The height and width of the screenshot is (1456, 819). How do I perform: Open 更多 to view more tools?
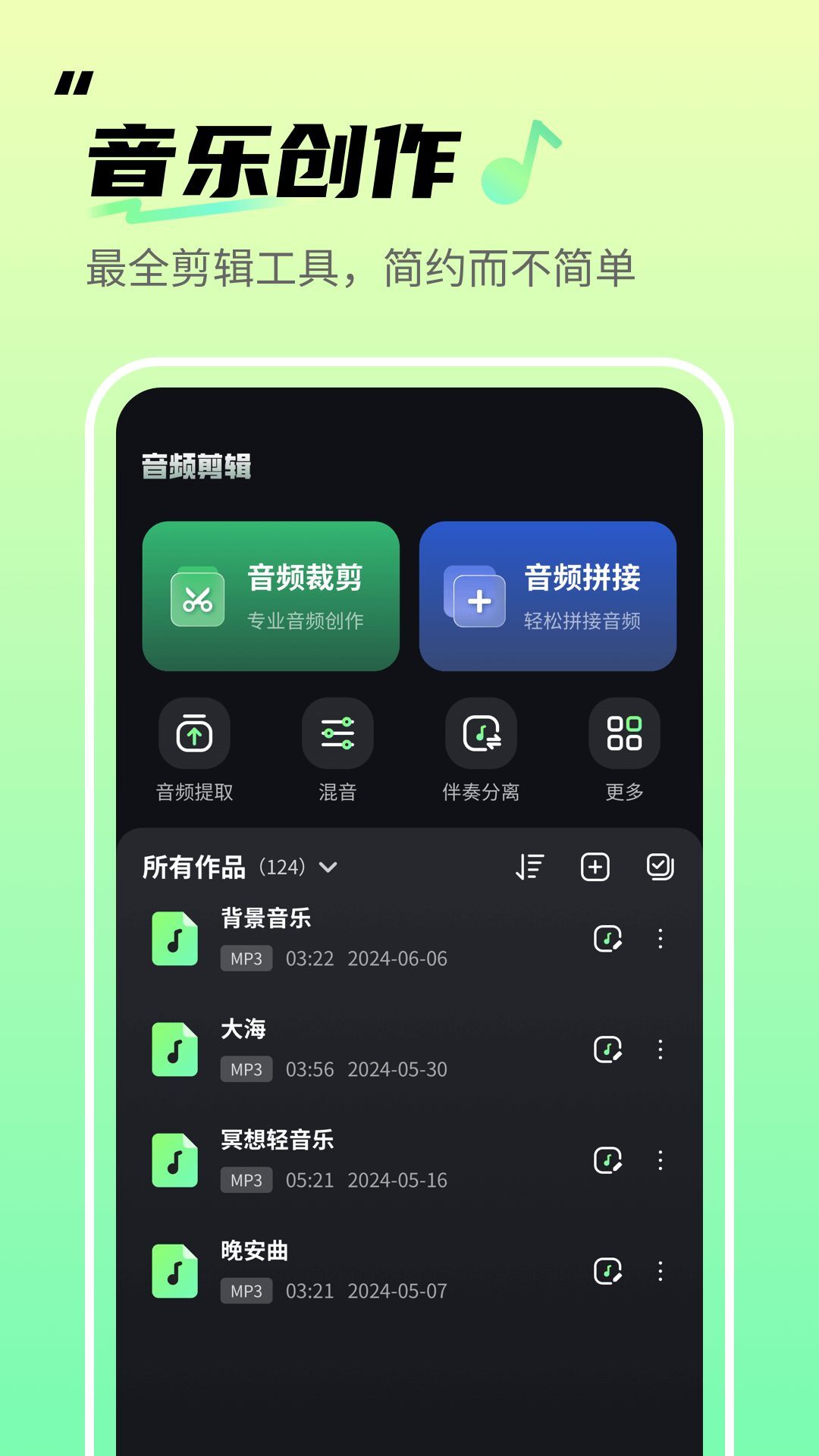pos(623,734)
